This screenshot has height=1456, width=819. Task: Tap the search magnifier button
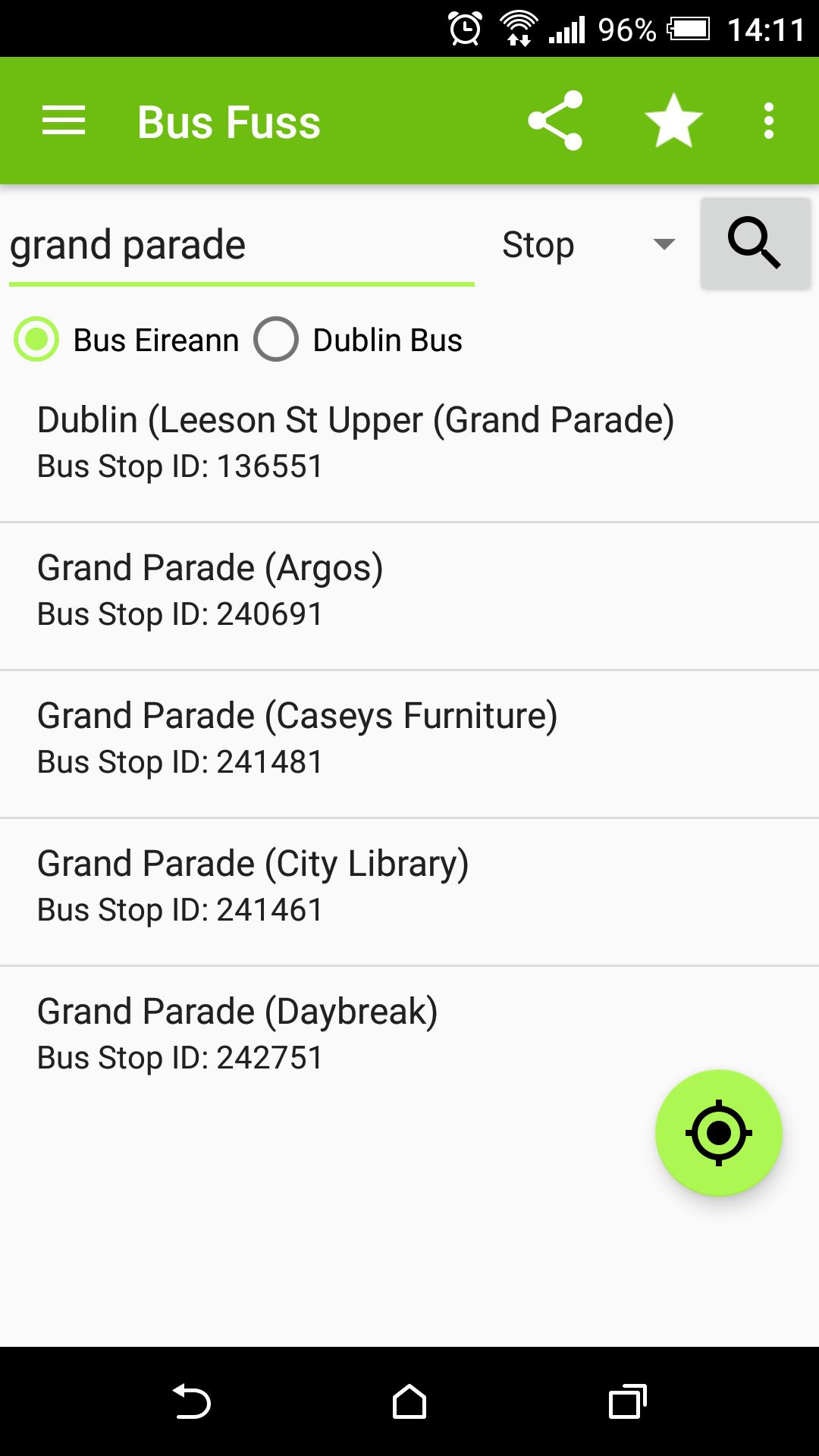click(755, 243)
